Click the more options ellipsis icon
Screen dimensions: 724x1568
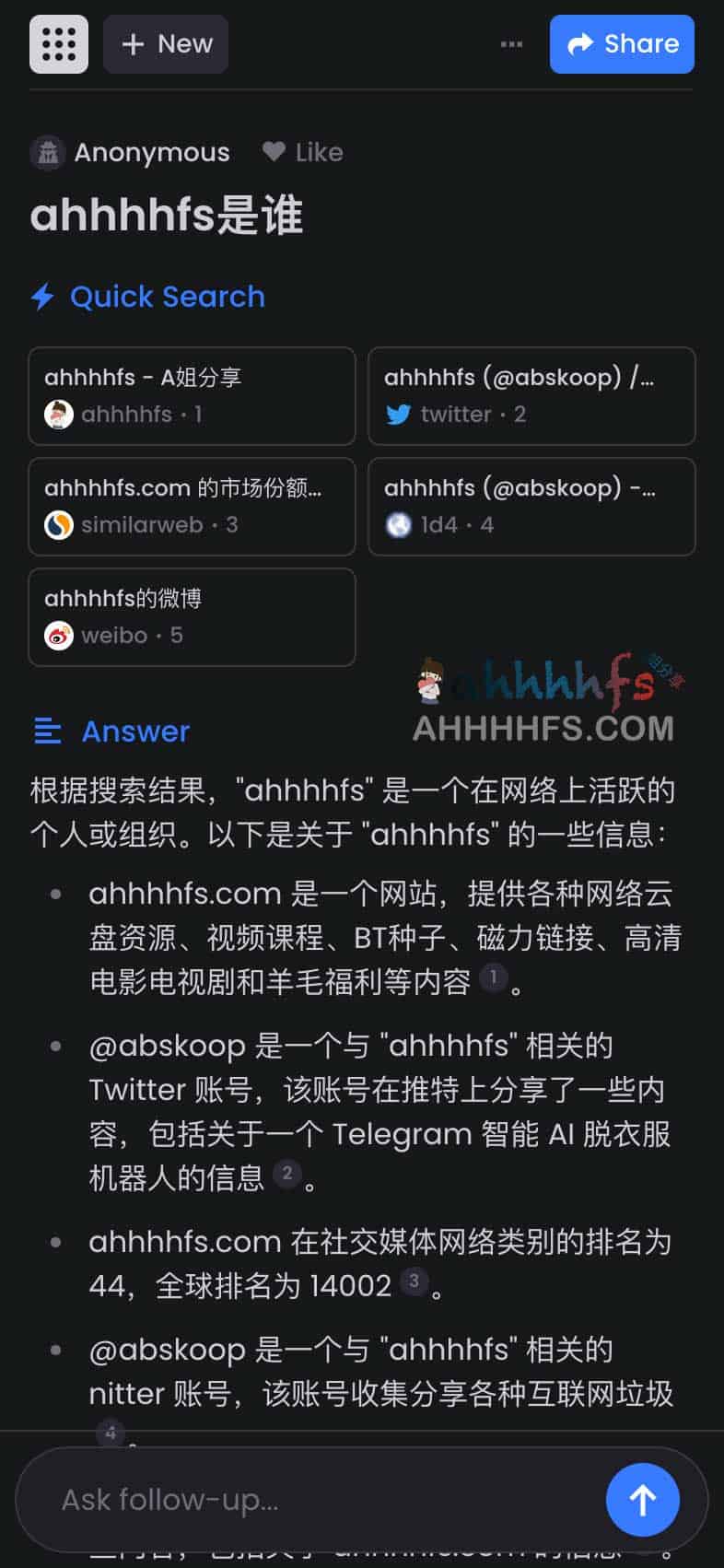pos(510,43)
